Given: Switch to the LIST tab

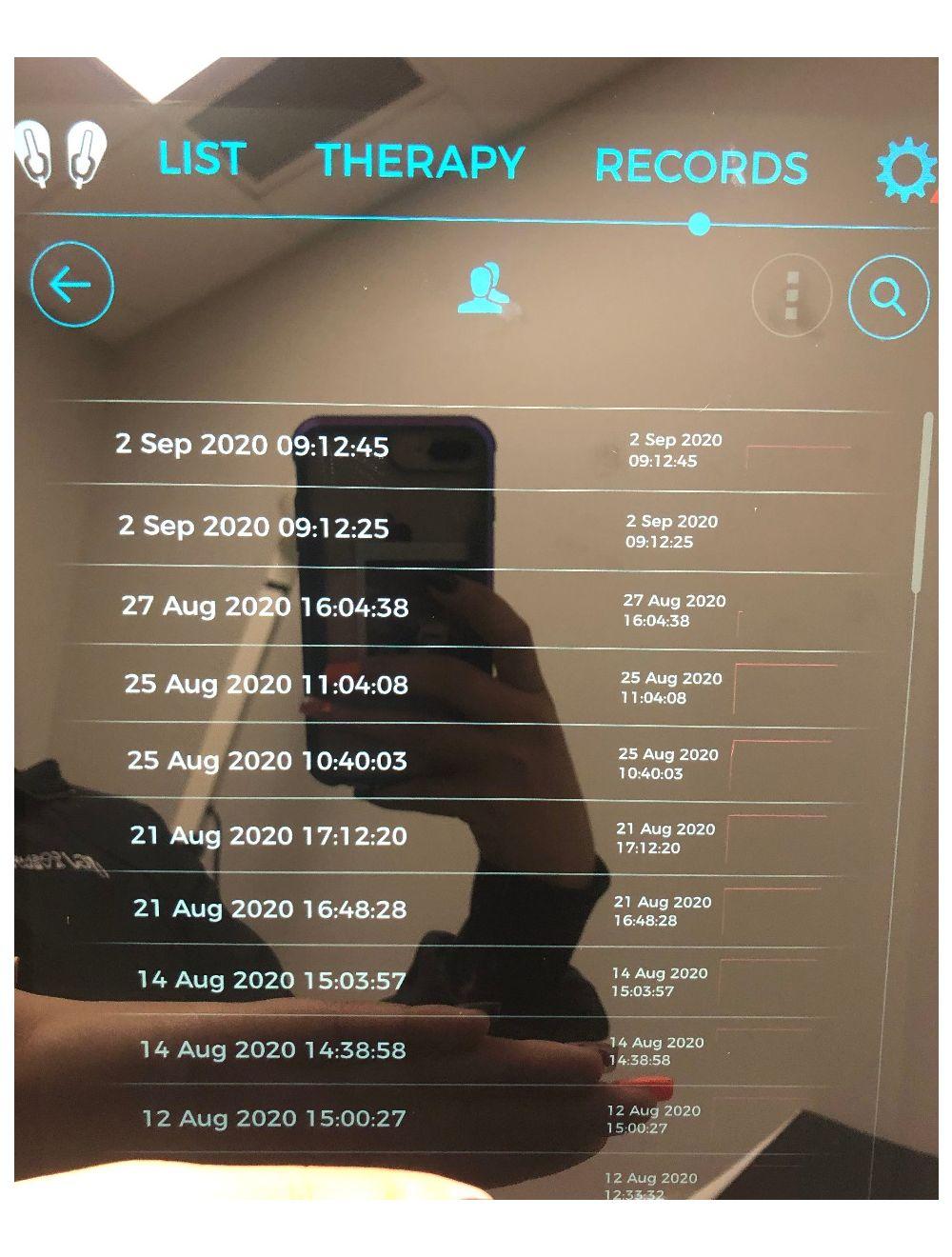Looking at the screenshot, I should tap(202, 158).
